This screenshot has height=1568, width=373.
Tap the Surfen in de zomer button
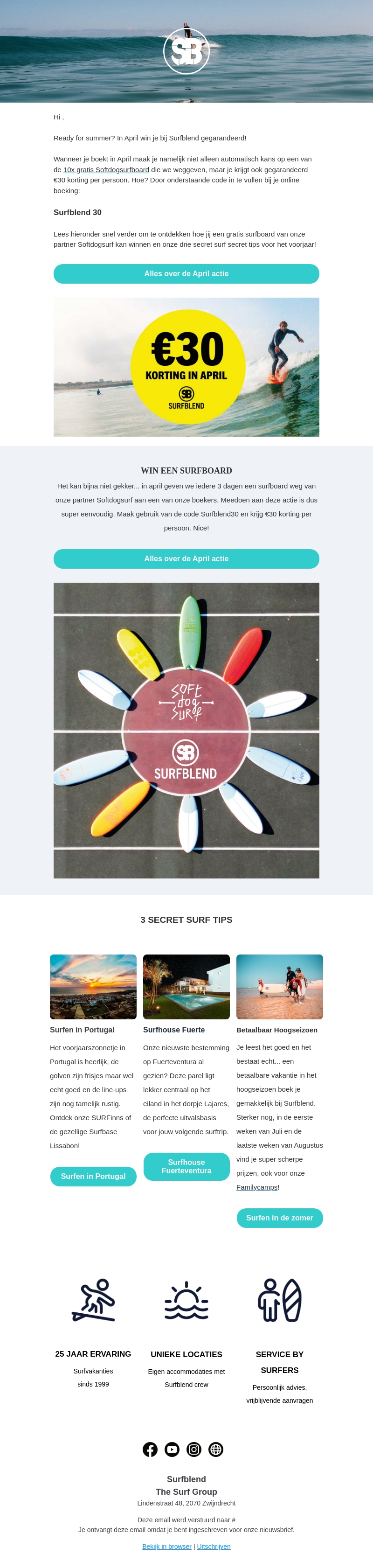click(279, 1218)
